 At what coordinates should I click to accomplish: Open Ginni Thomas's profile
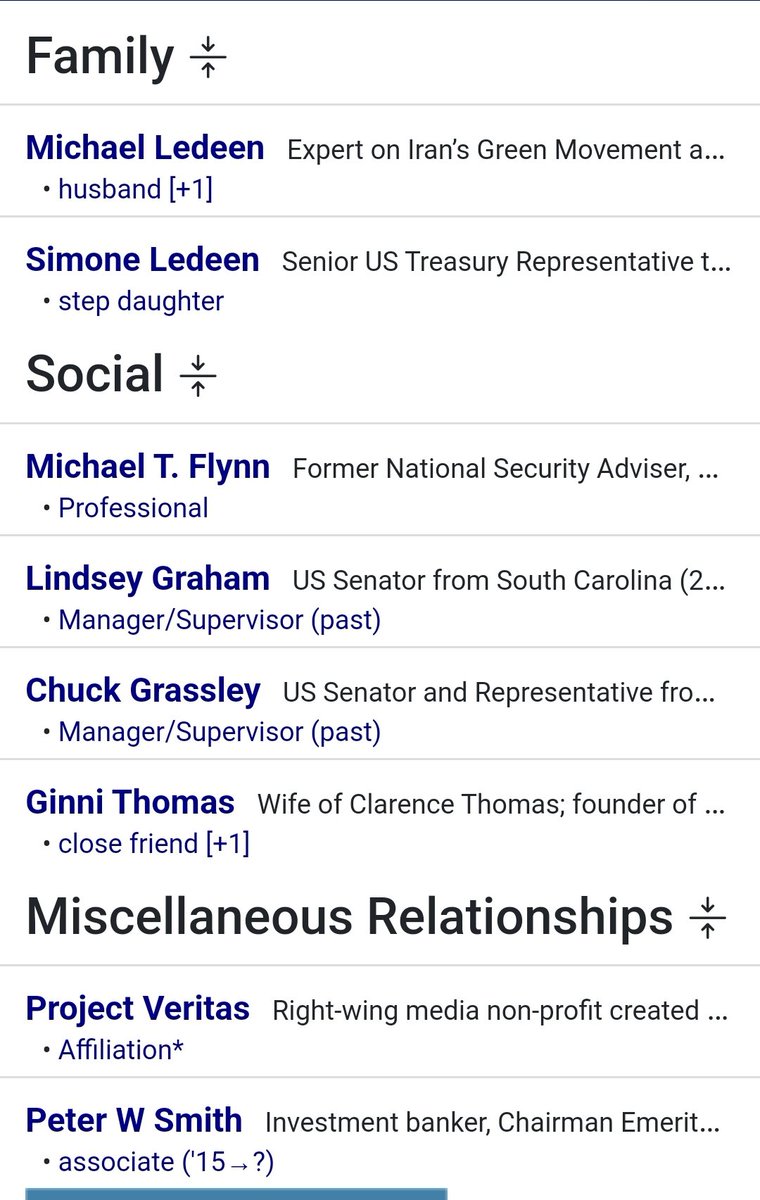[x=130, y=802]
